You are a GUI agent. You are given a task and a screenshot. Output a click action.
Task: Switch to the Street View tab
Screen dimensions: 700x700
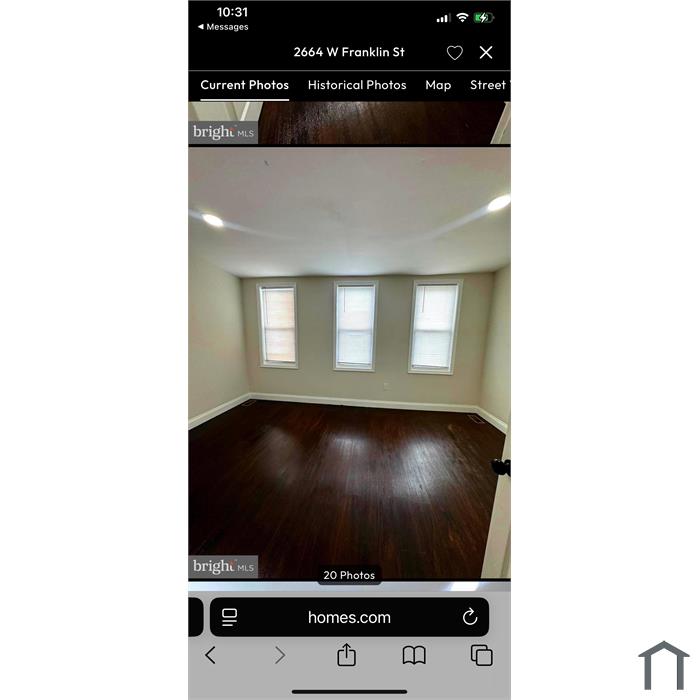click(490, 85)
